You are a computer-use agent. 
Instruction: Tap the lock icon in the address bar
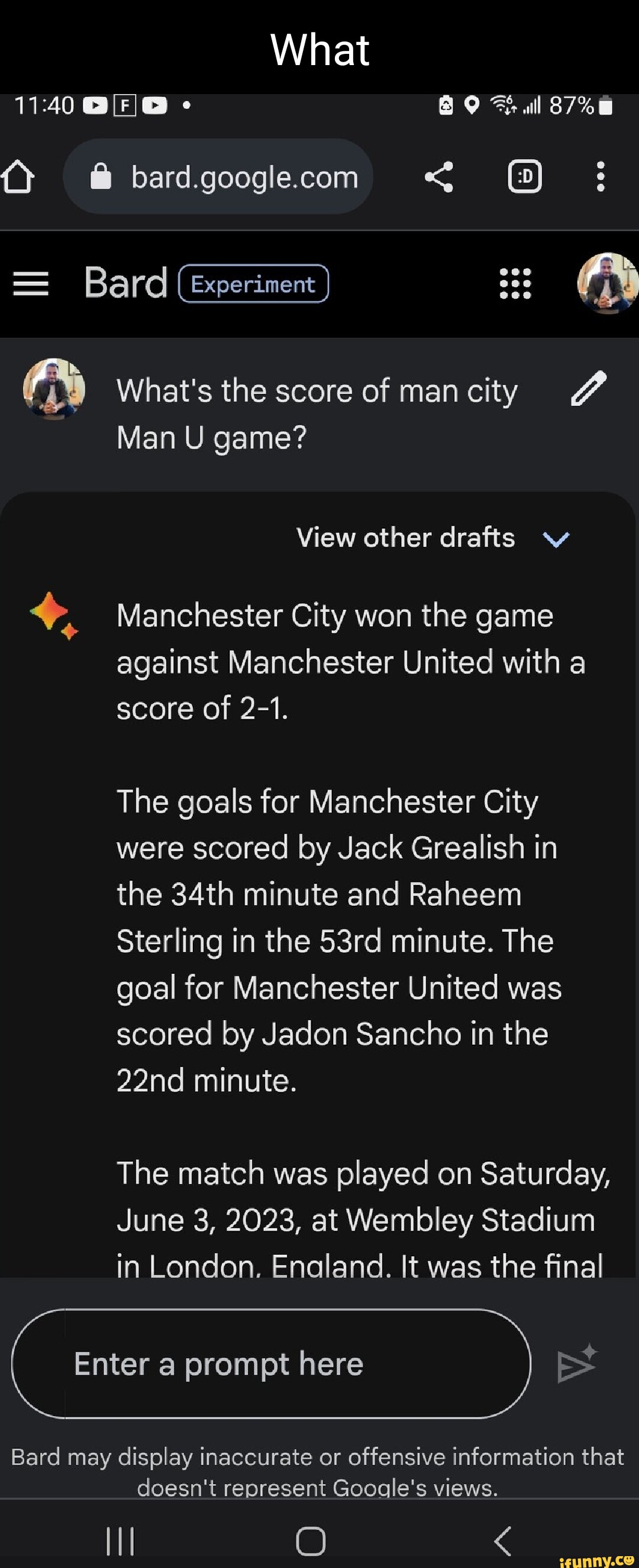[x=102, y=177]
